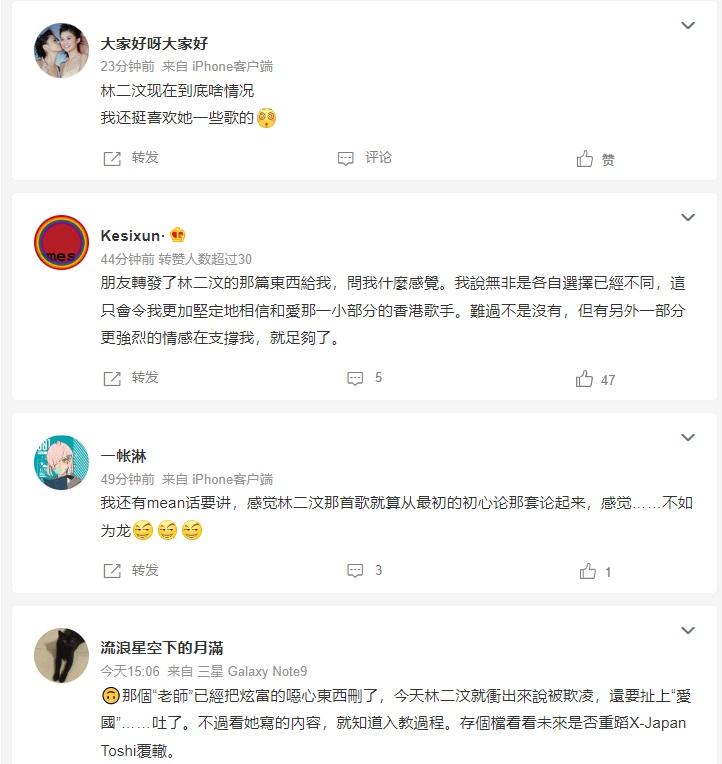This screenshot has width=722, height=764.
Task: Open the profile picture of 大家好呀大家好
Action: (61, 50)
